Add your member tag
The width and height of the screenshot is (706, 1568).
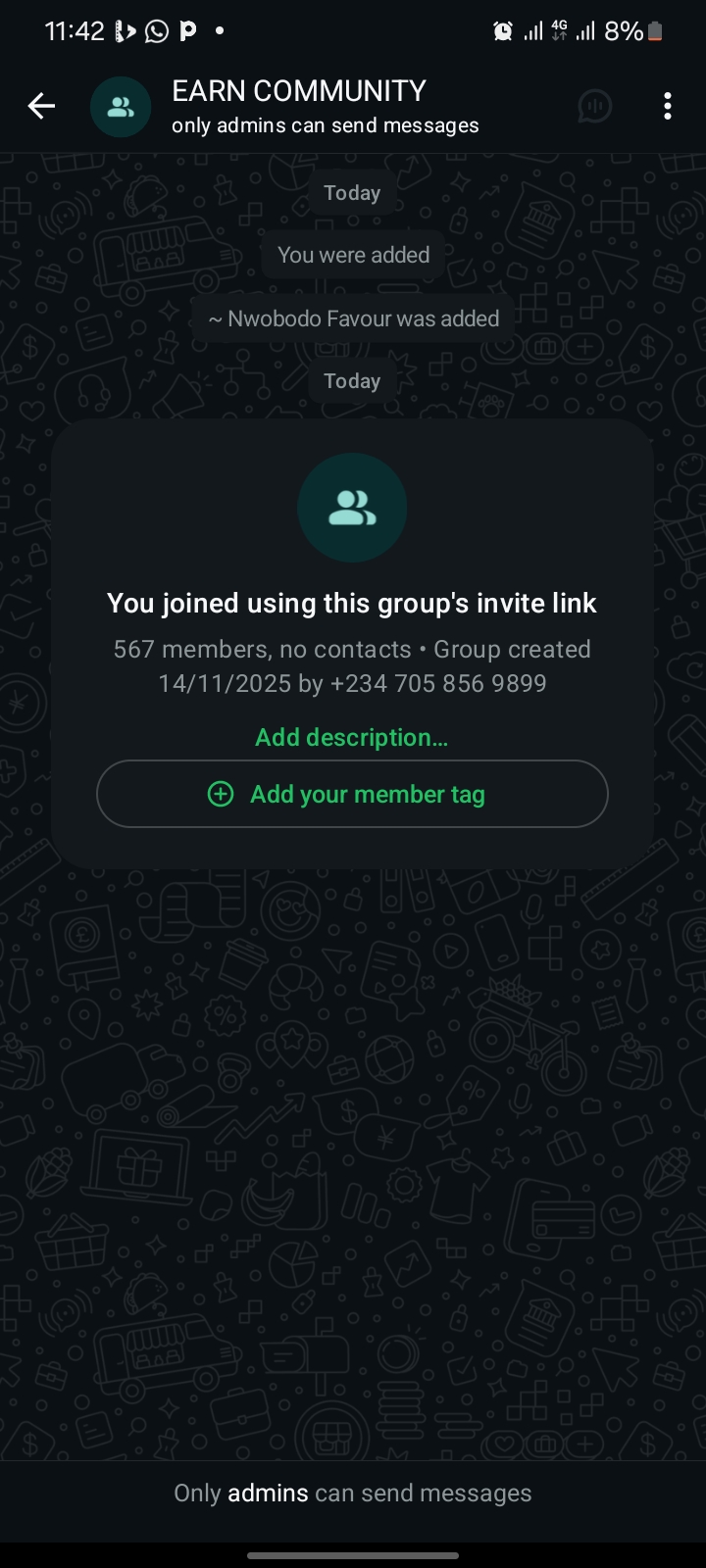coord(351,794)
